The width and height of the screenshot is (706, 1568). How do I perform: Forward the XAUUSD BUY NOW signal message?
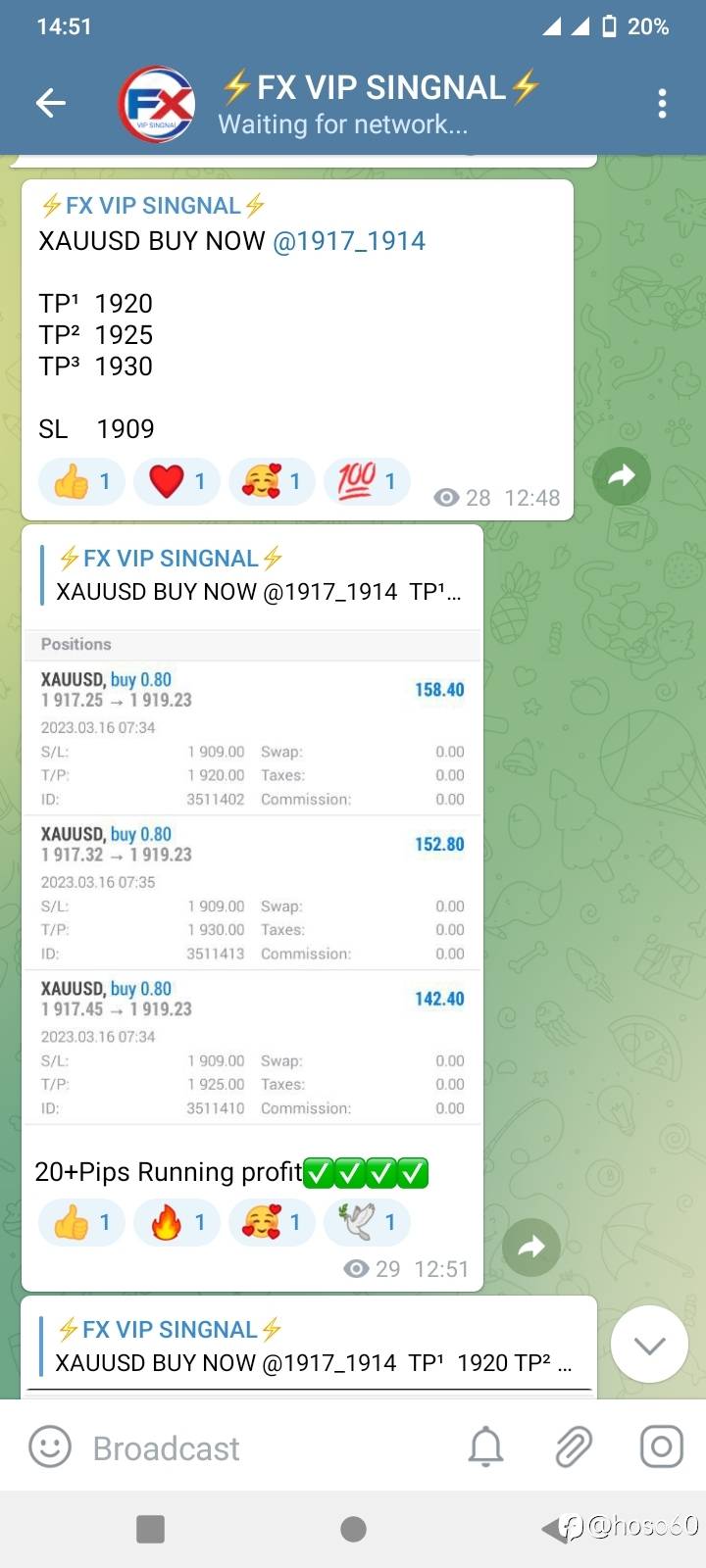(x=621, y=477)
